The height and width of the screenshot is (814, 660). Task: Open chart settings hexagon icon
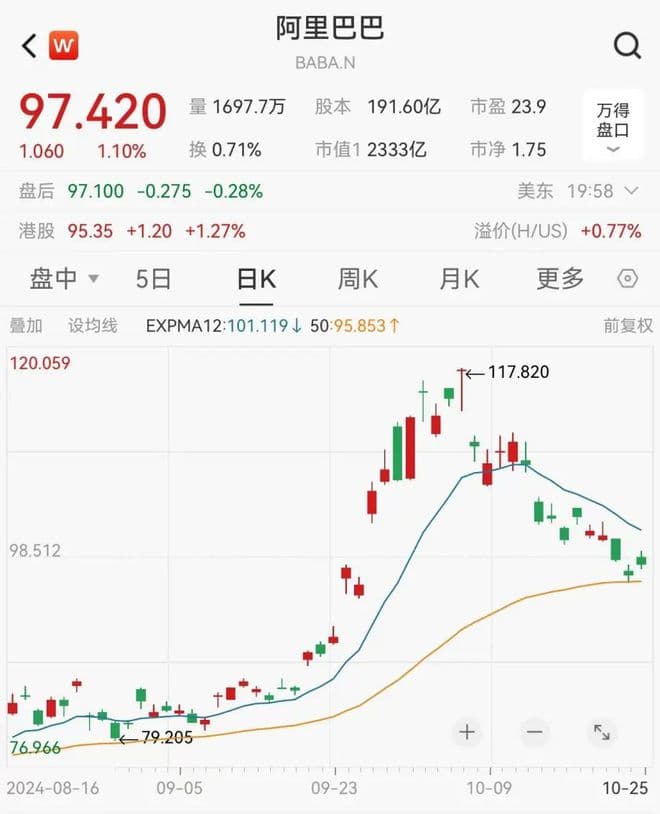[x=628, y=279]
